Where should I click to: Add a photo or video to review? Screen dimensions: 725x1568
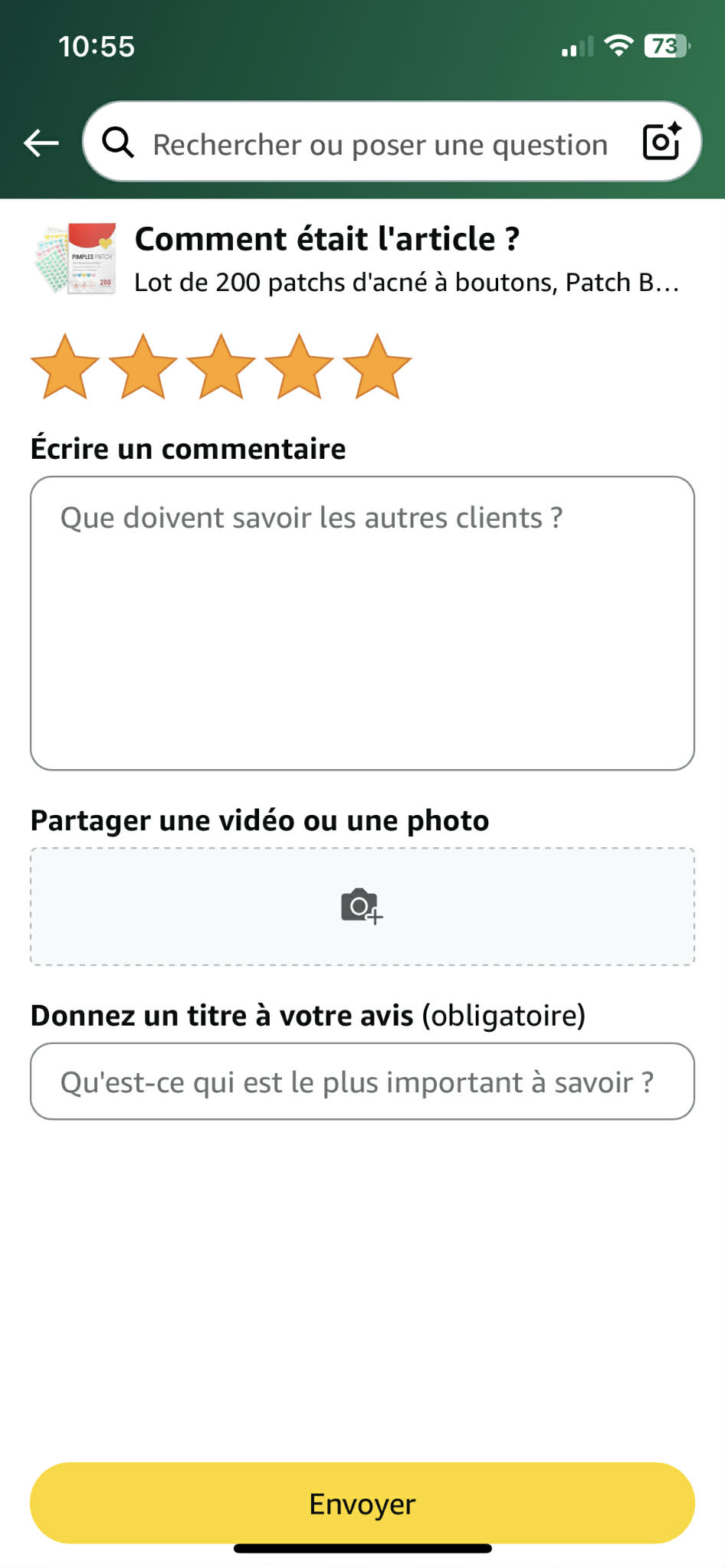point(362,906)
